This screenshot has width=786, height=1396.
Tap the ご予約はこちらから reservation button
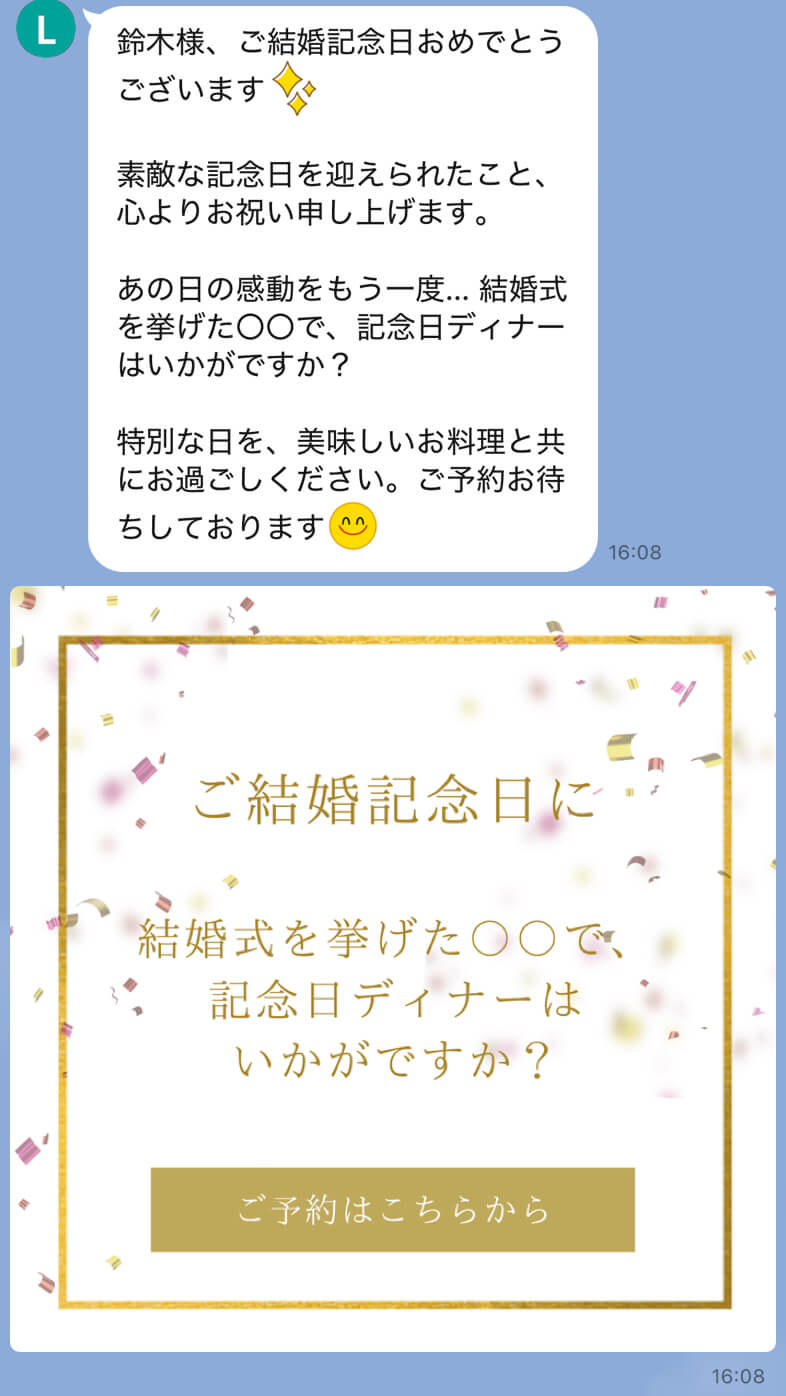[393, 1209]
